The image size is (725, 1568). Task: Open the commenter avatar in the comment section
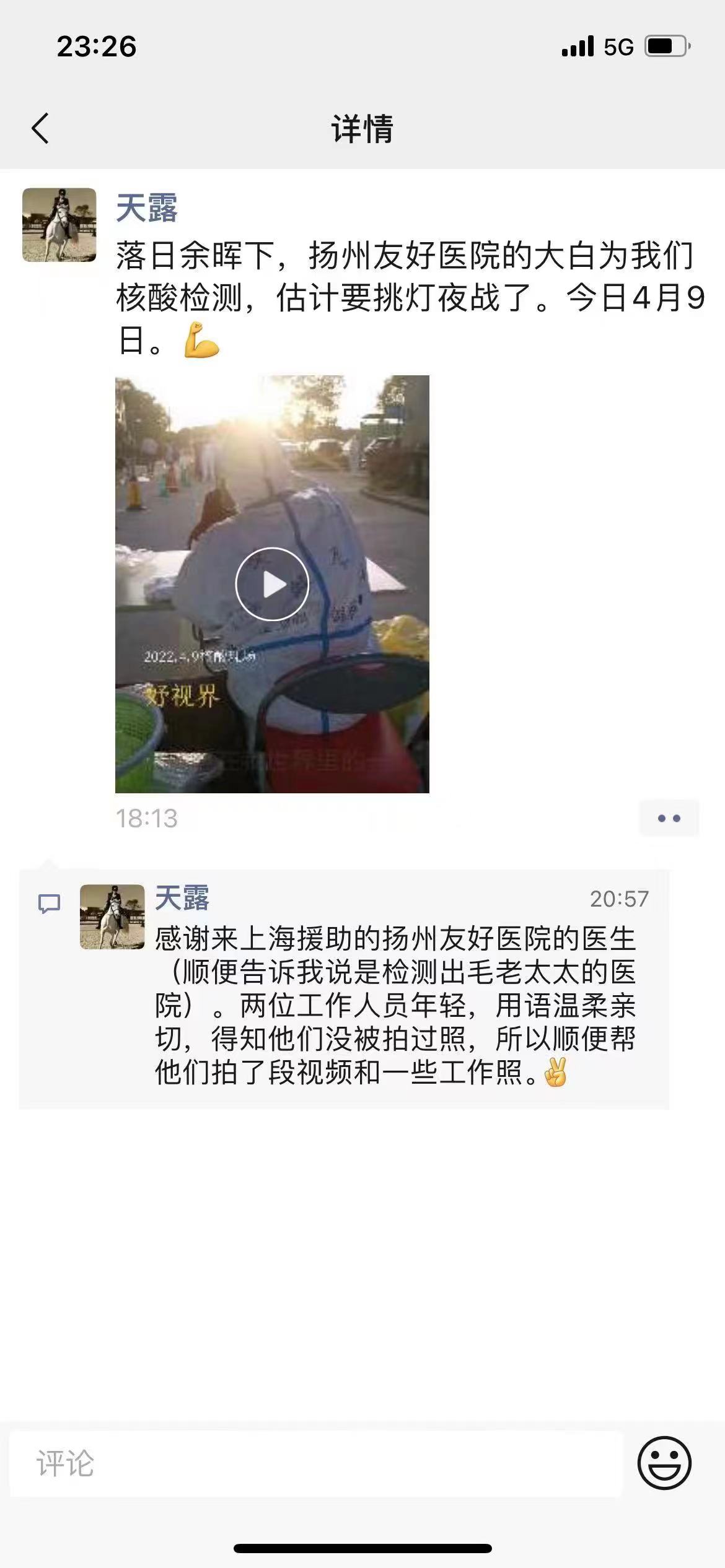112,917
